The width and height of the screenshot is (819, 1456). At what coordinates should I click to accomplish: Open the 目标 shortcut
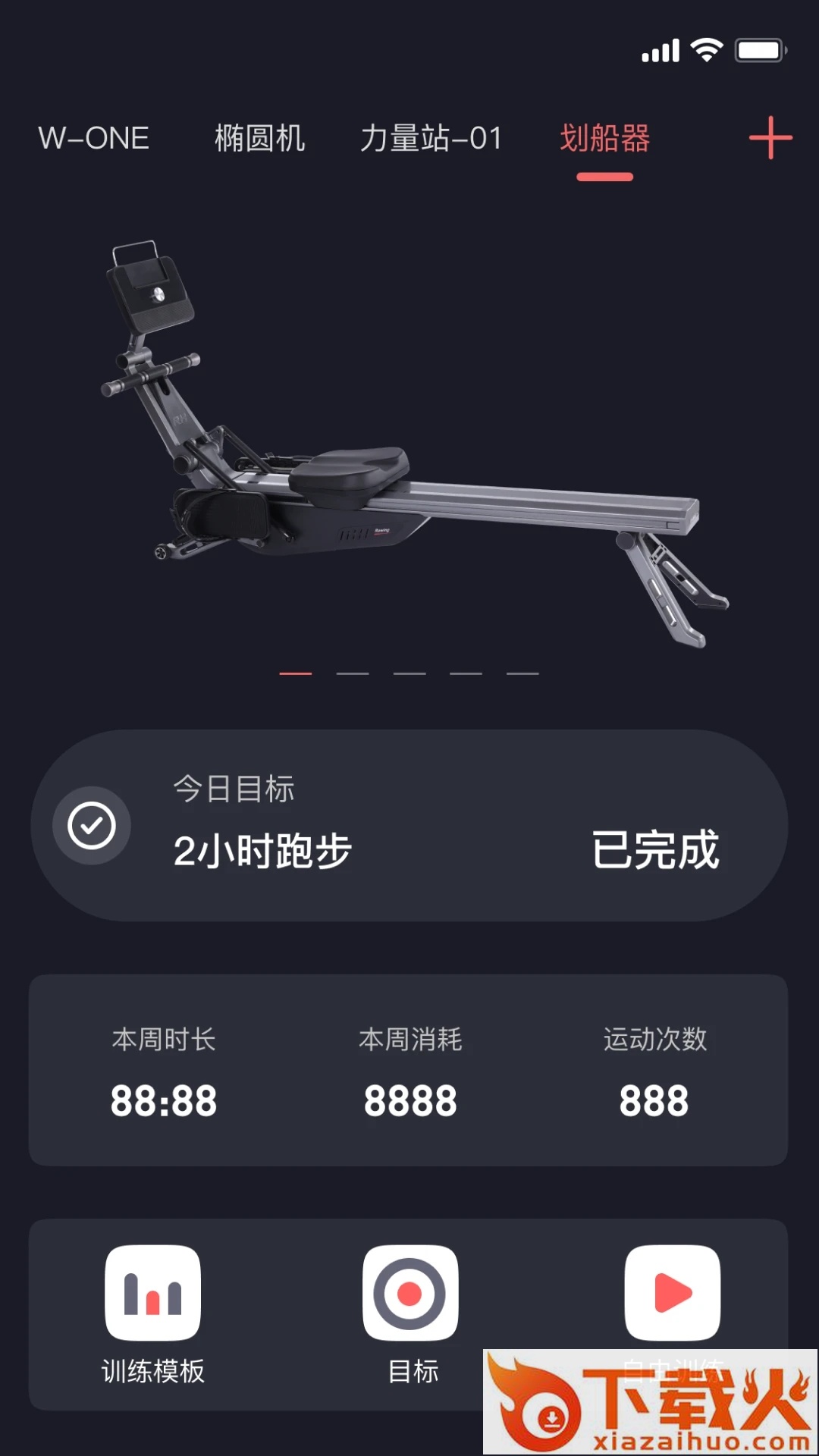click(410, 1294)
